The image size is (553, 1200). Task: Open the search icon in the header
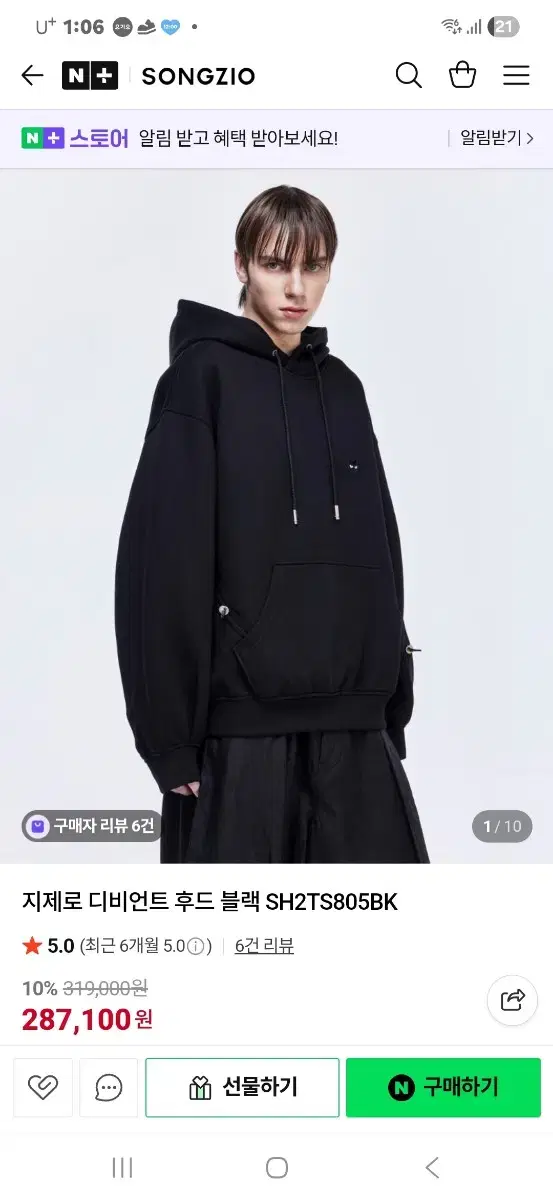[x=408, y=75]
